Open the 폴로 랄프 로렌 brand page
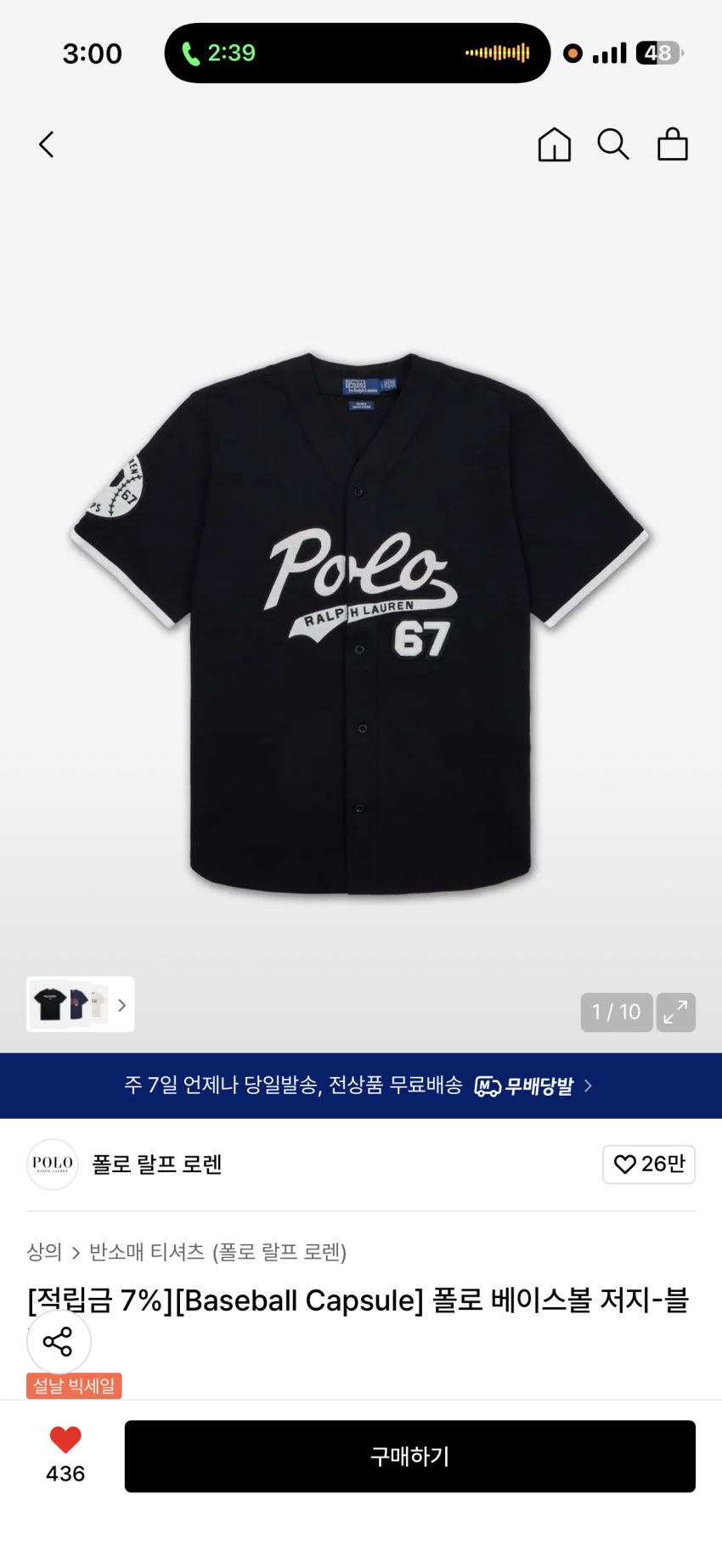Viewport: 722px width, 1568px height. tap(156, 1164)
